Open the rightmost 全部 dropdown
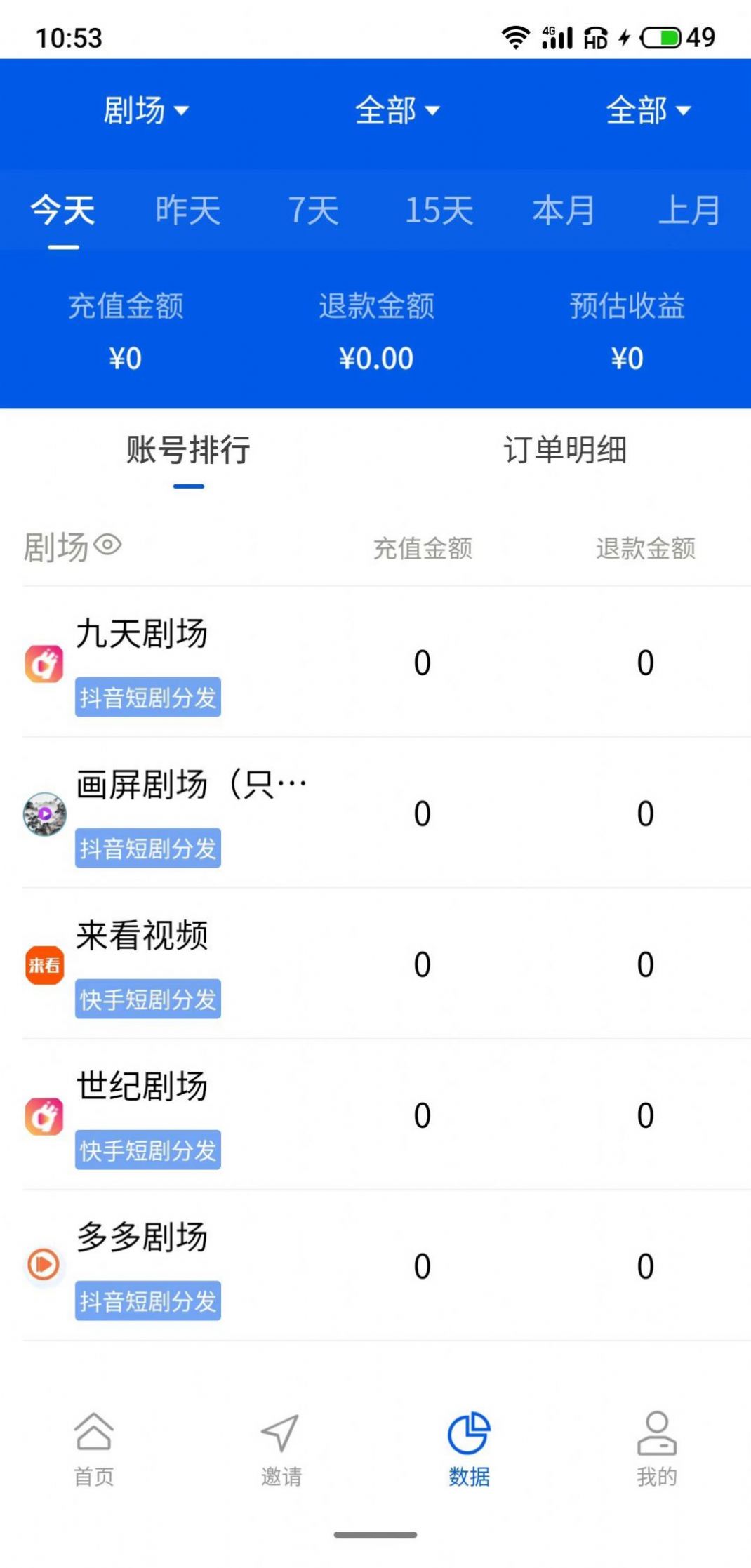 649,111
